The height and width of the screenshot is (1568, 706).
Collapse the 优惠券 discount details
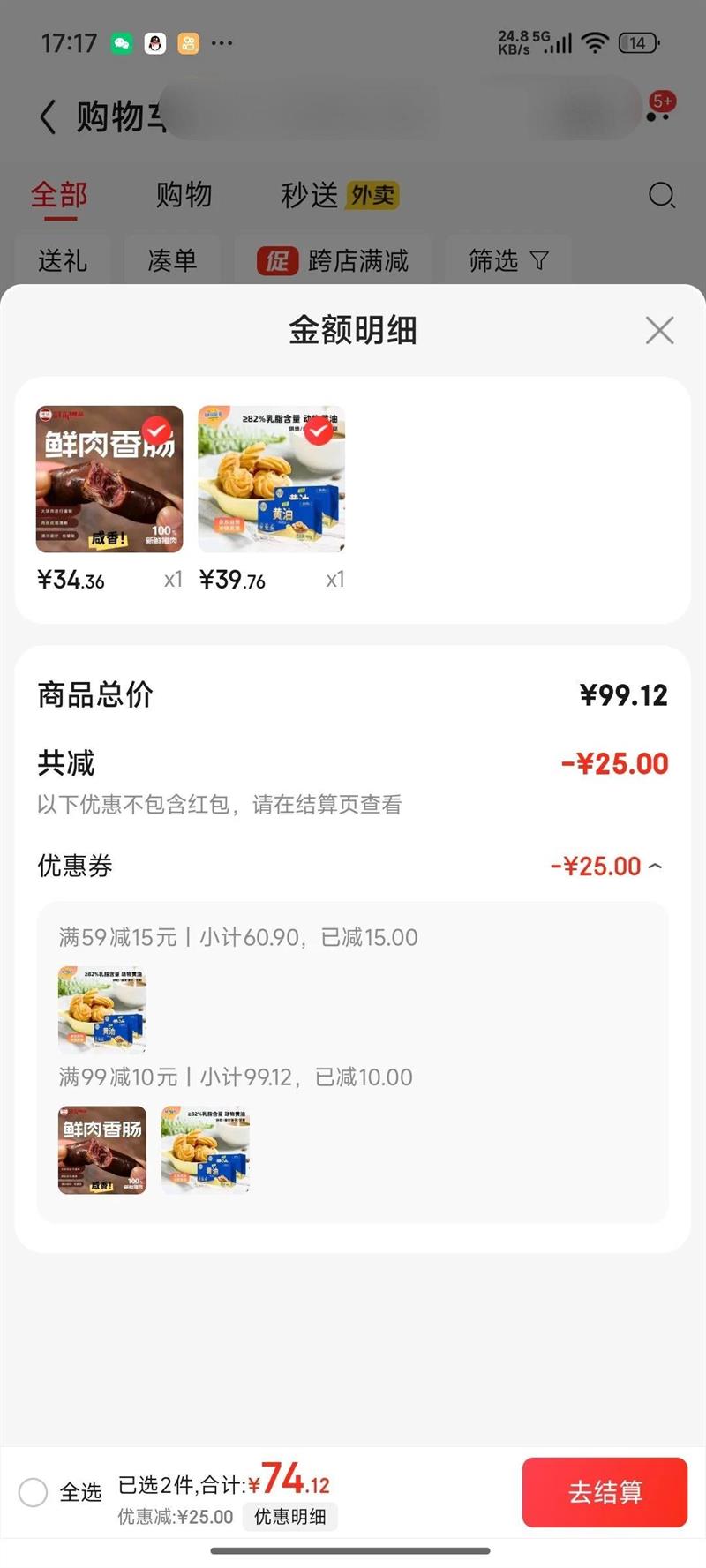click(x=655, y=867)
